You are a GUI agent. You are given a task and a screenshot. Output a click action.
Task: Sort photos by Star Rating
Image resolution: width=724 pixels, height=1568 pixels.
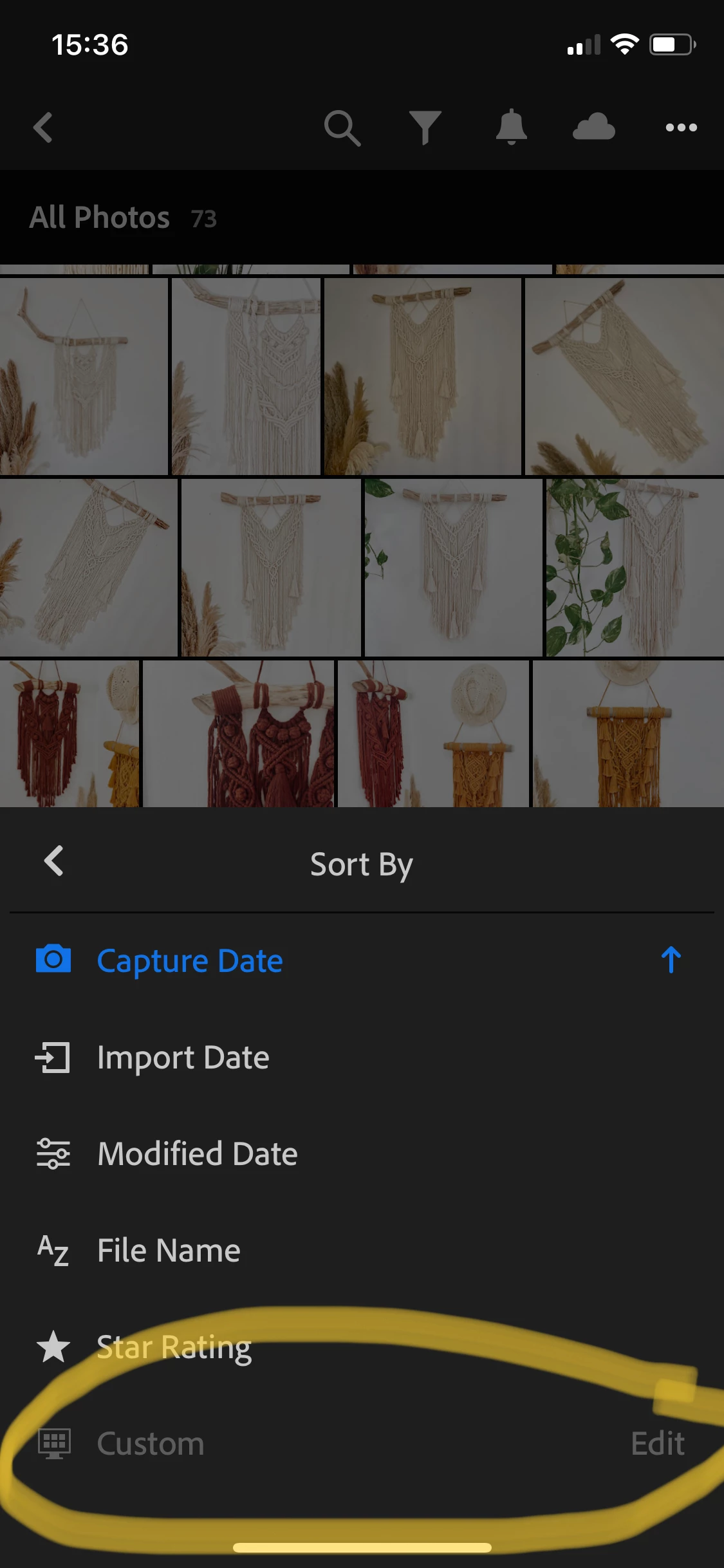coord(174,1347)
